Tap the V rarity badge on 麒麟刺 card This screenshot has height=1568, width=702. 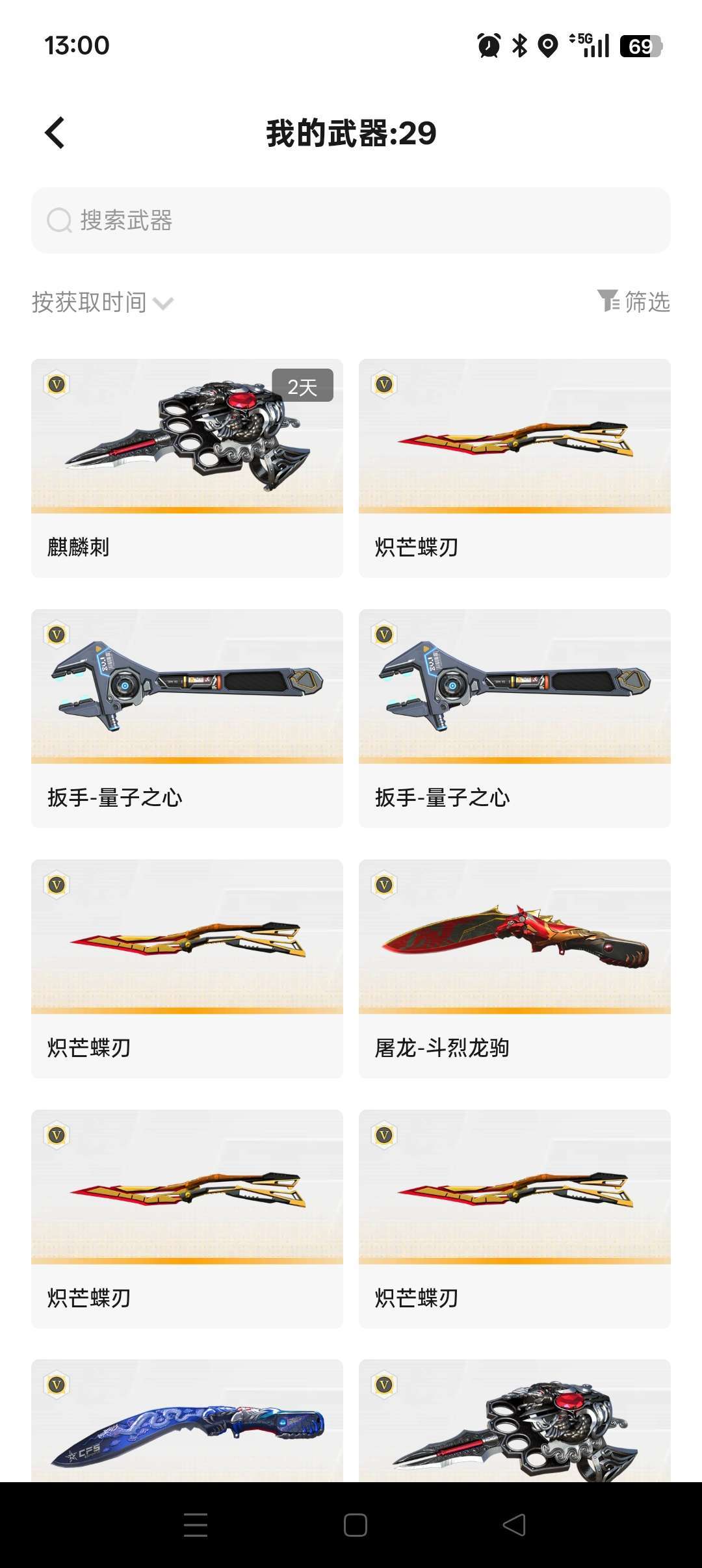(x=56, y=385)
